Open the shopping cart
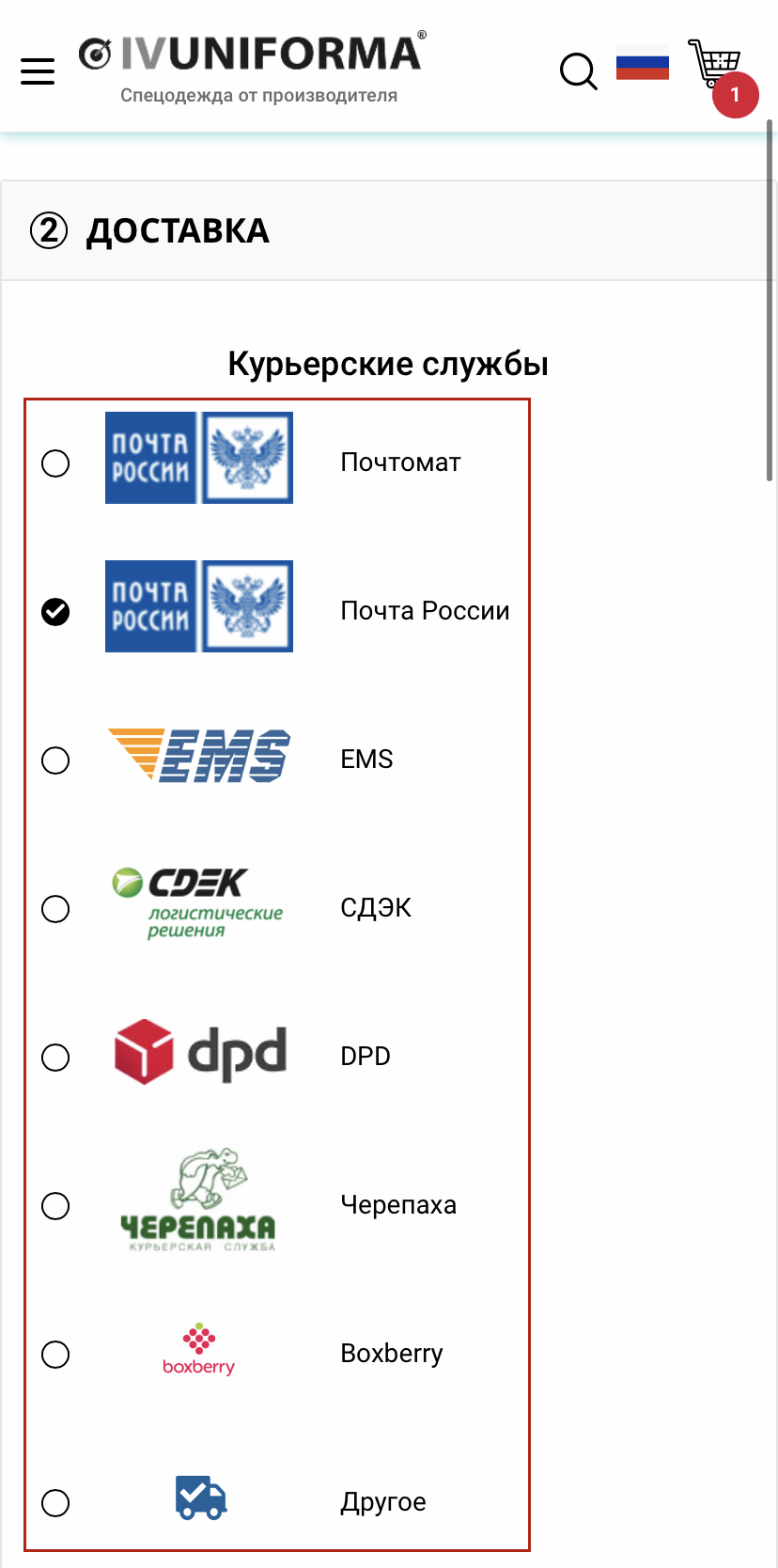Viewport: 778px width, 1568px height. pyautogui.click(x=718, y=68)
